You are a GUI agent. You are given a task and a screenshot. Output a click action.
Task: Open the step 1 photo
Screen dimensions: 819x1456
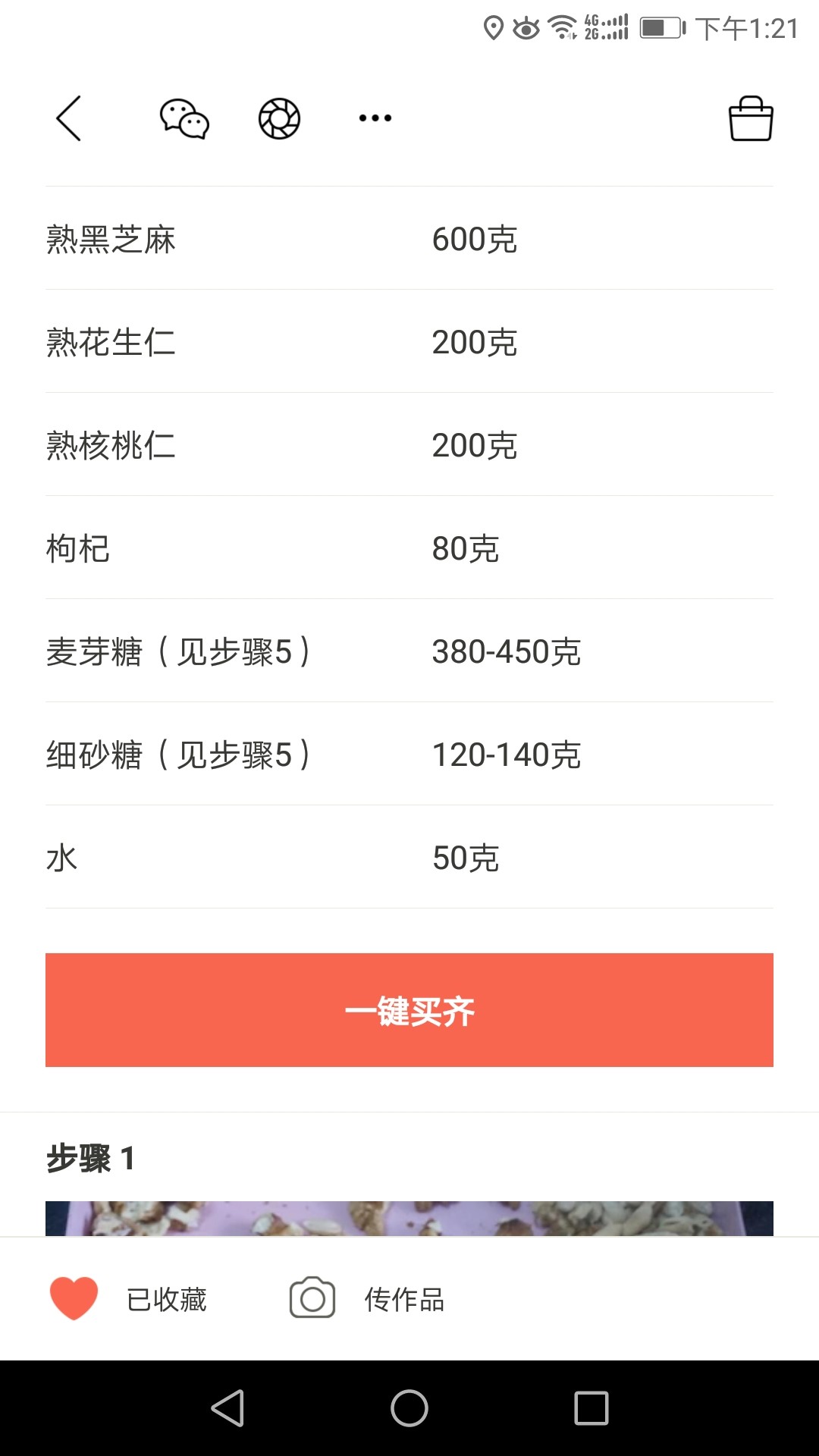tap(409, 1218)
